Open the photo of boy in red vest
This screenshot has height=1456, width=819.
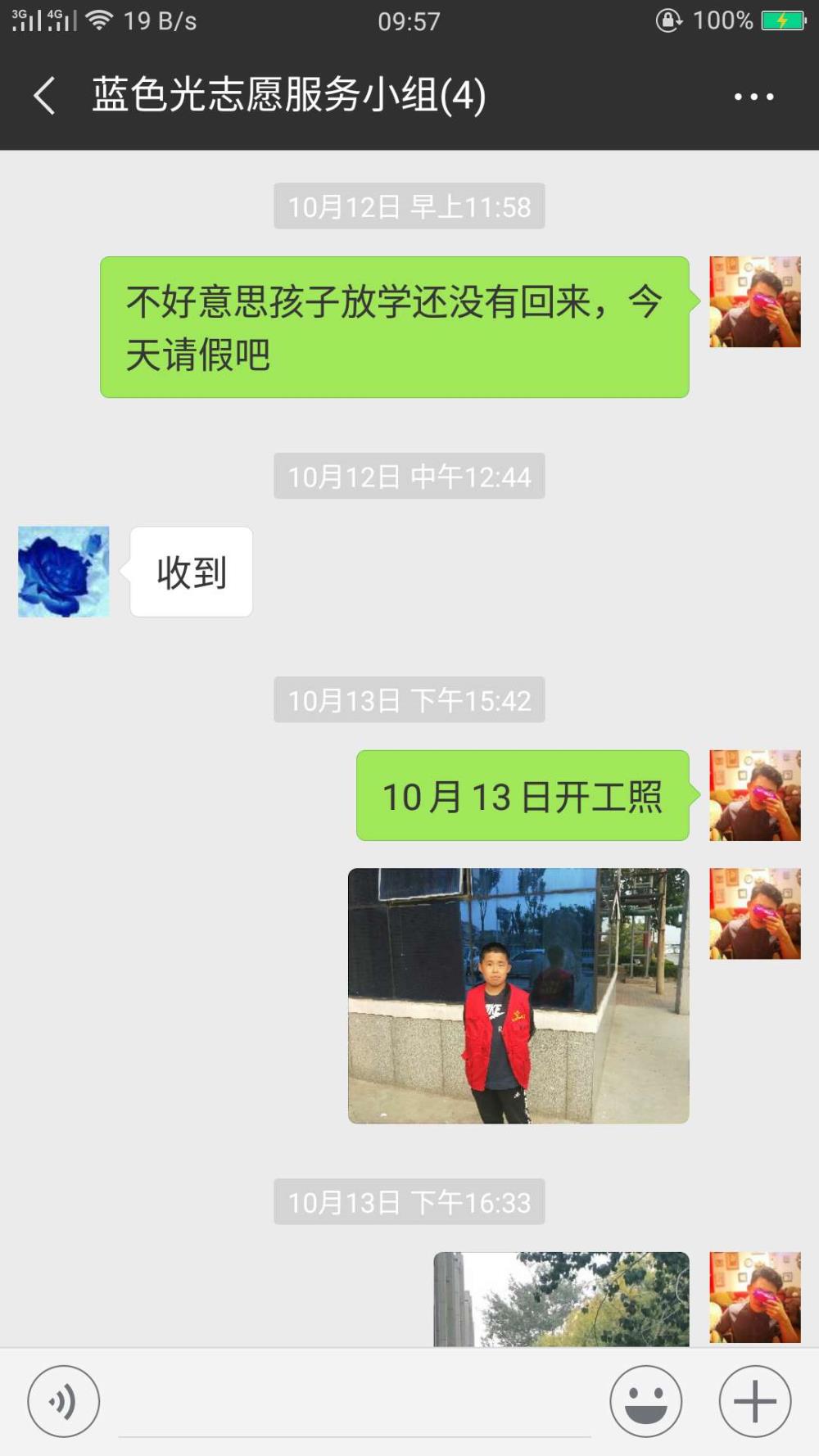coord(518,996)
